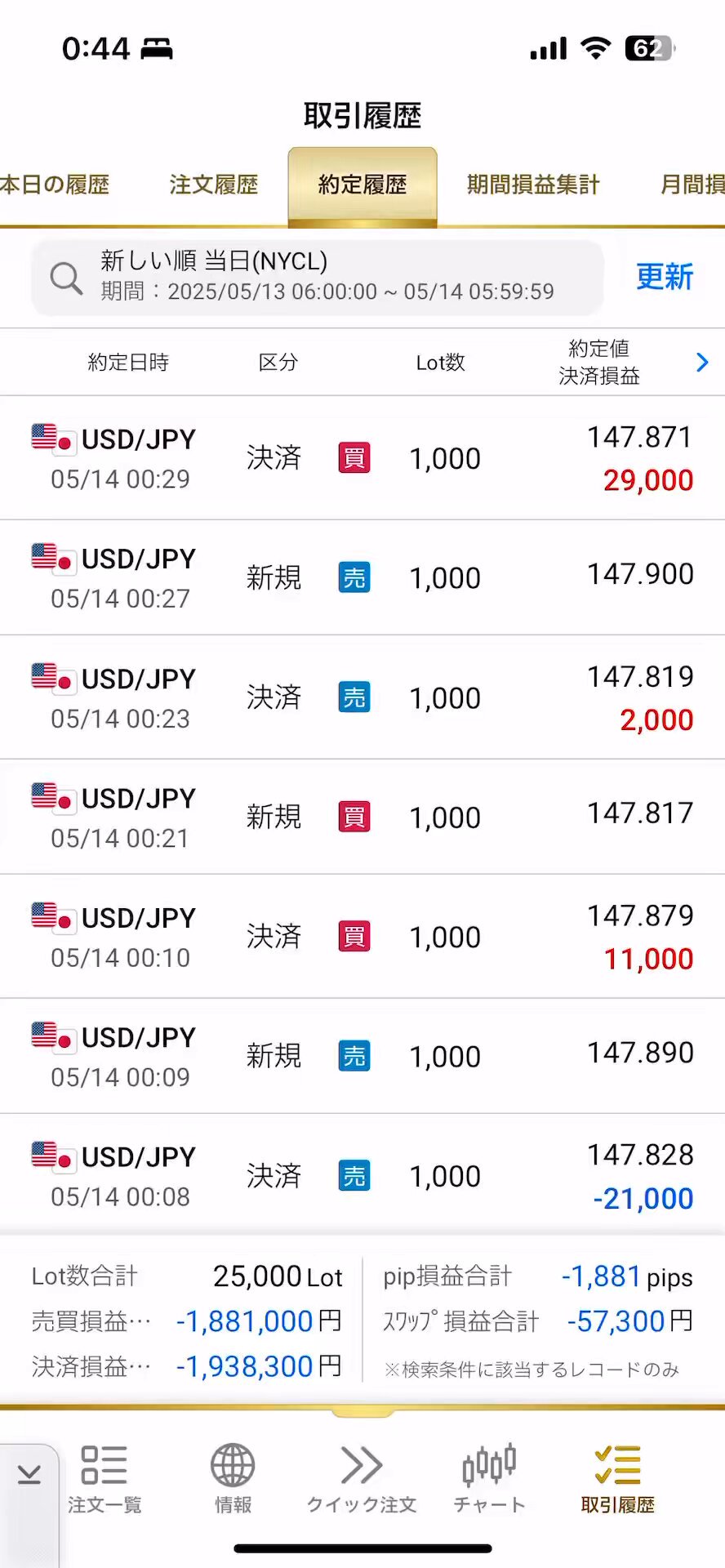Switch to the 注文履歴 tab
Viewport: 725px width, 1568px height.
pos(214,185)
